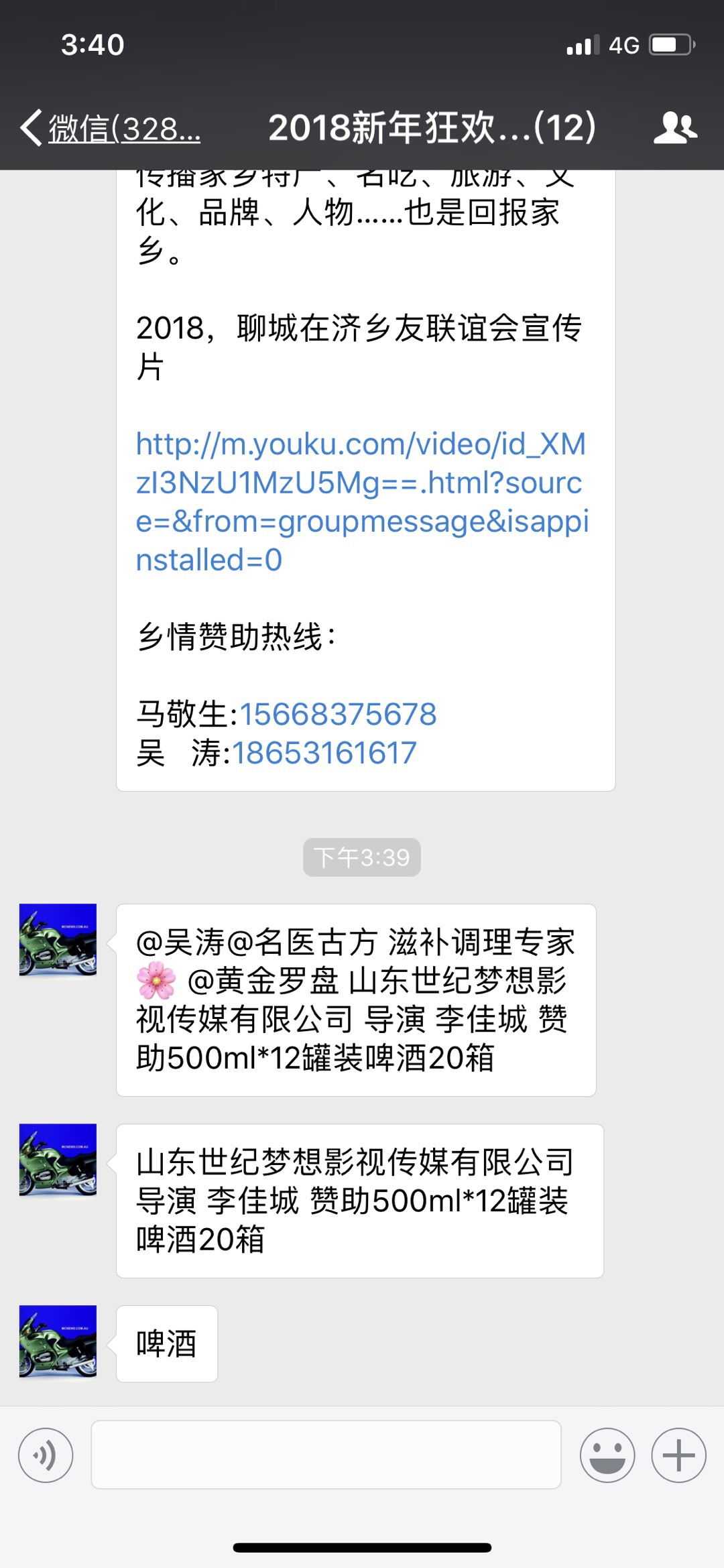The width and height of the screenshot is (724, 1568).
Task: Switch to voice message input
Action: (x=46, y=1455)
